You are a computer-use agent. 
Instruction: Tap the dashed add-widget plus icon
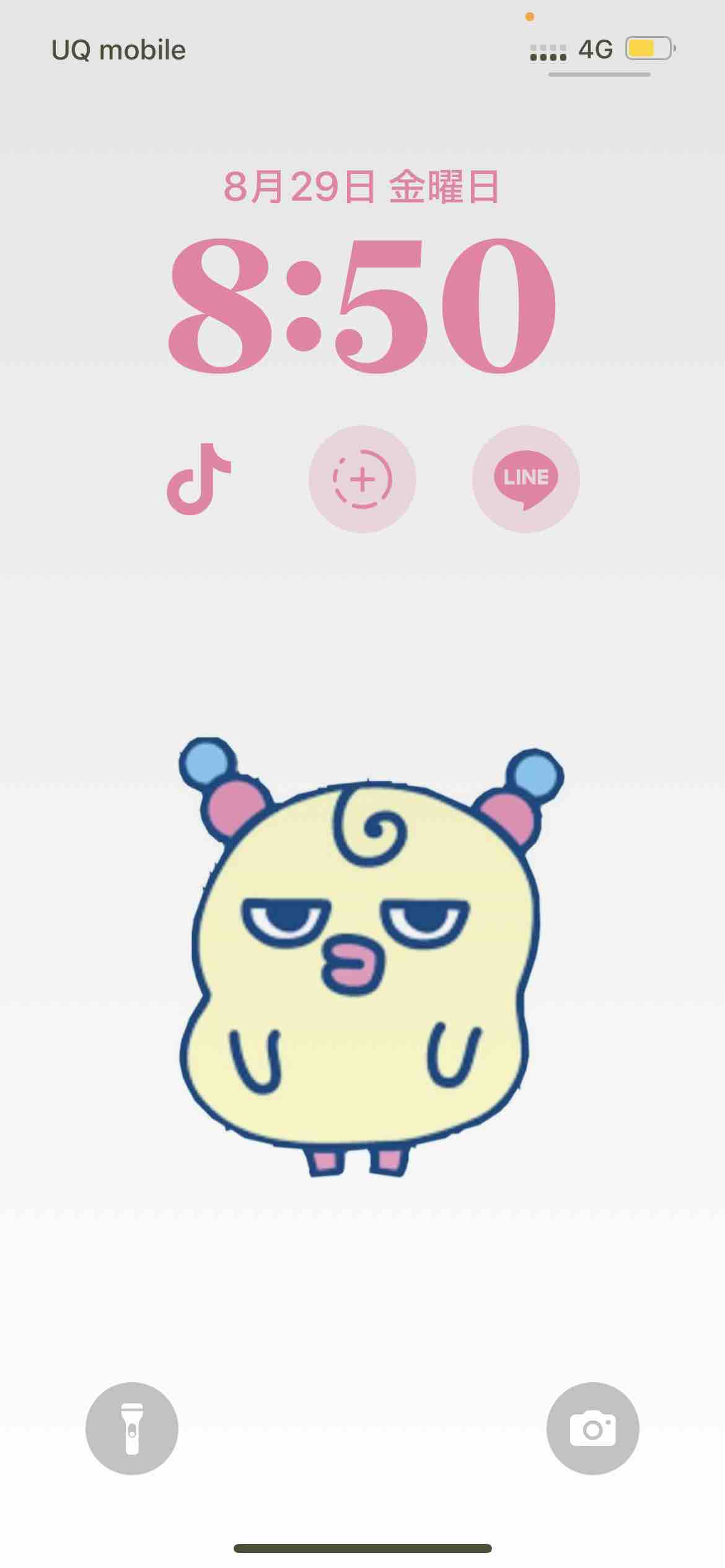[362, 482]
